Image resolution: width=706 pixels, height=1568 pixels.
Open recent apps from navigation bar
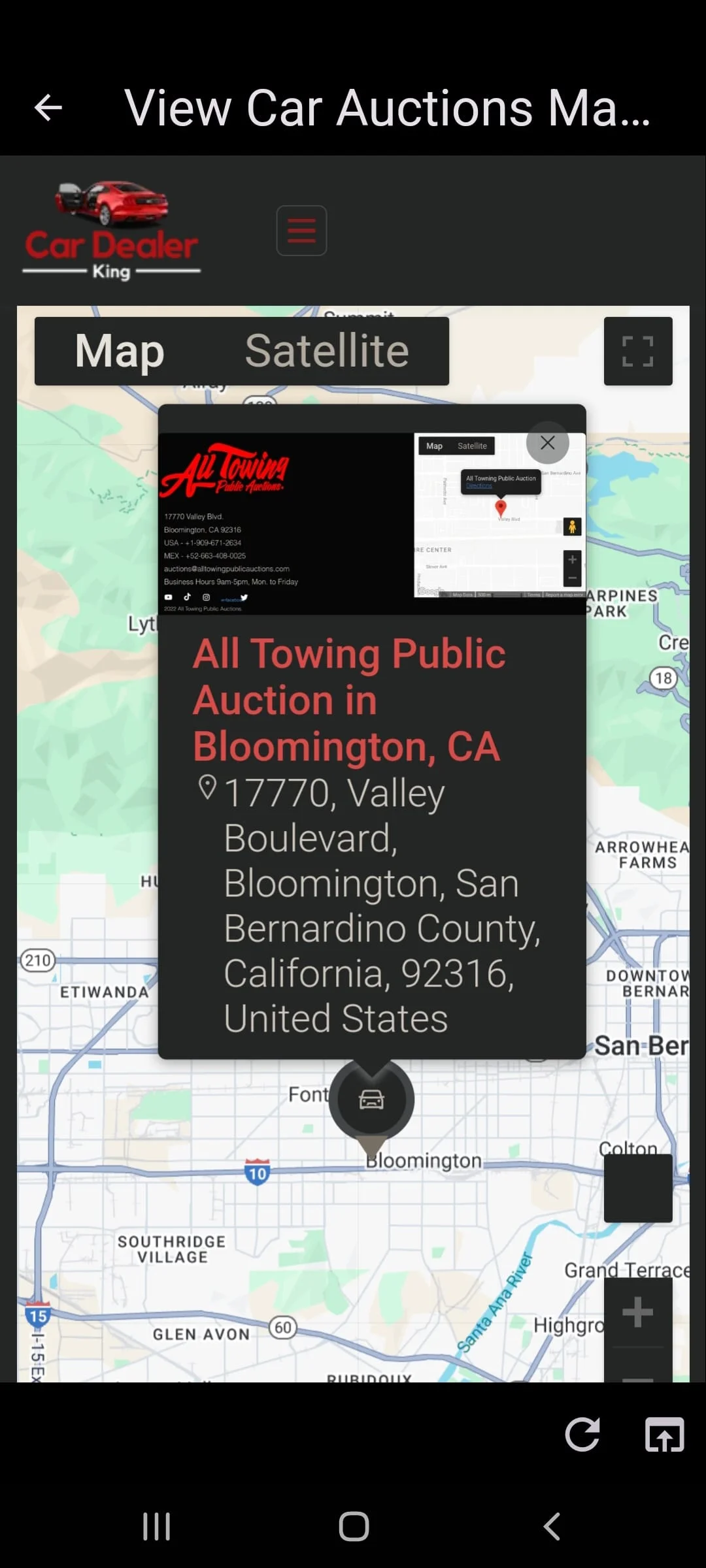(x=157, y=1527)
